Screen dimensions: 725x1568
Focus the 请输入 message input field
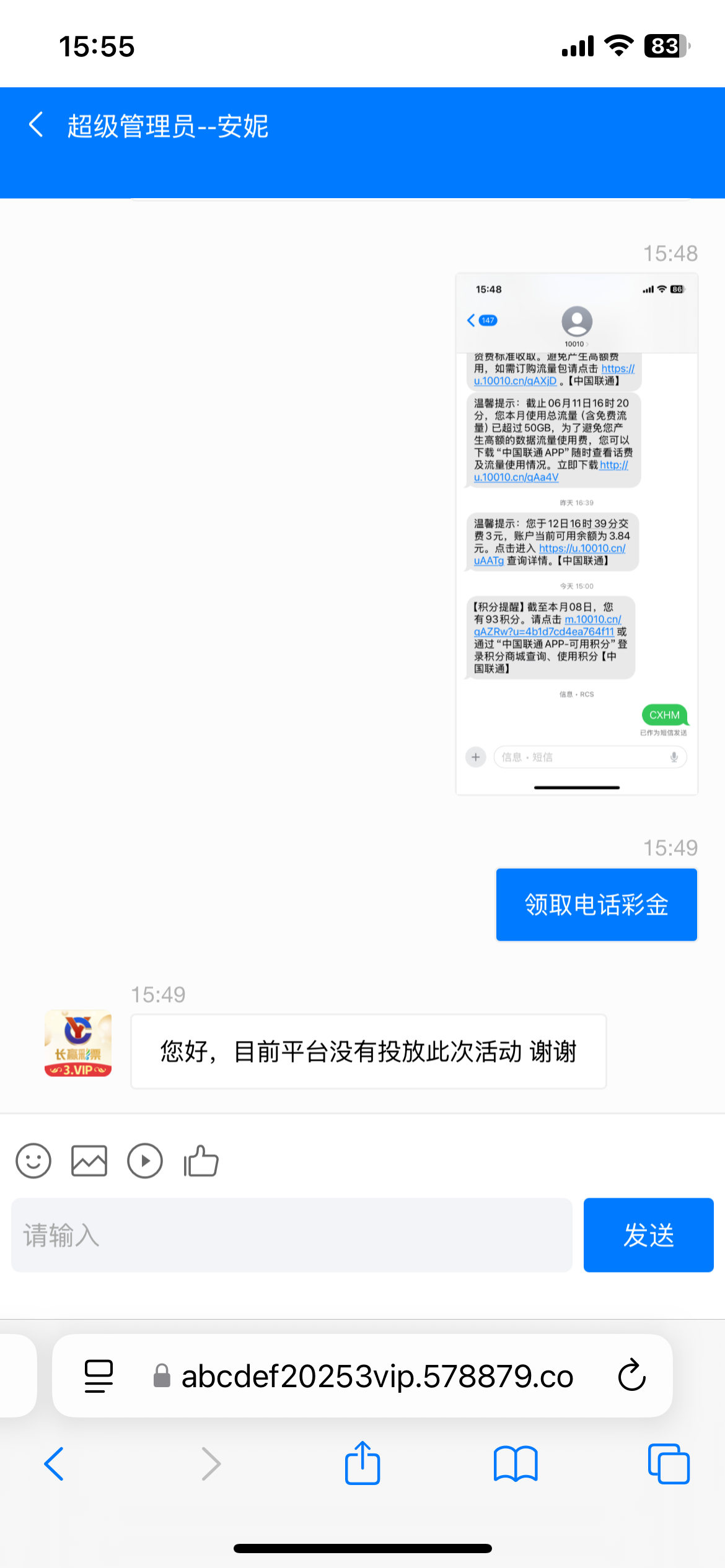[x=291, y=1235]
